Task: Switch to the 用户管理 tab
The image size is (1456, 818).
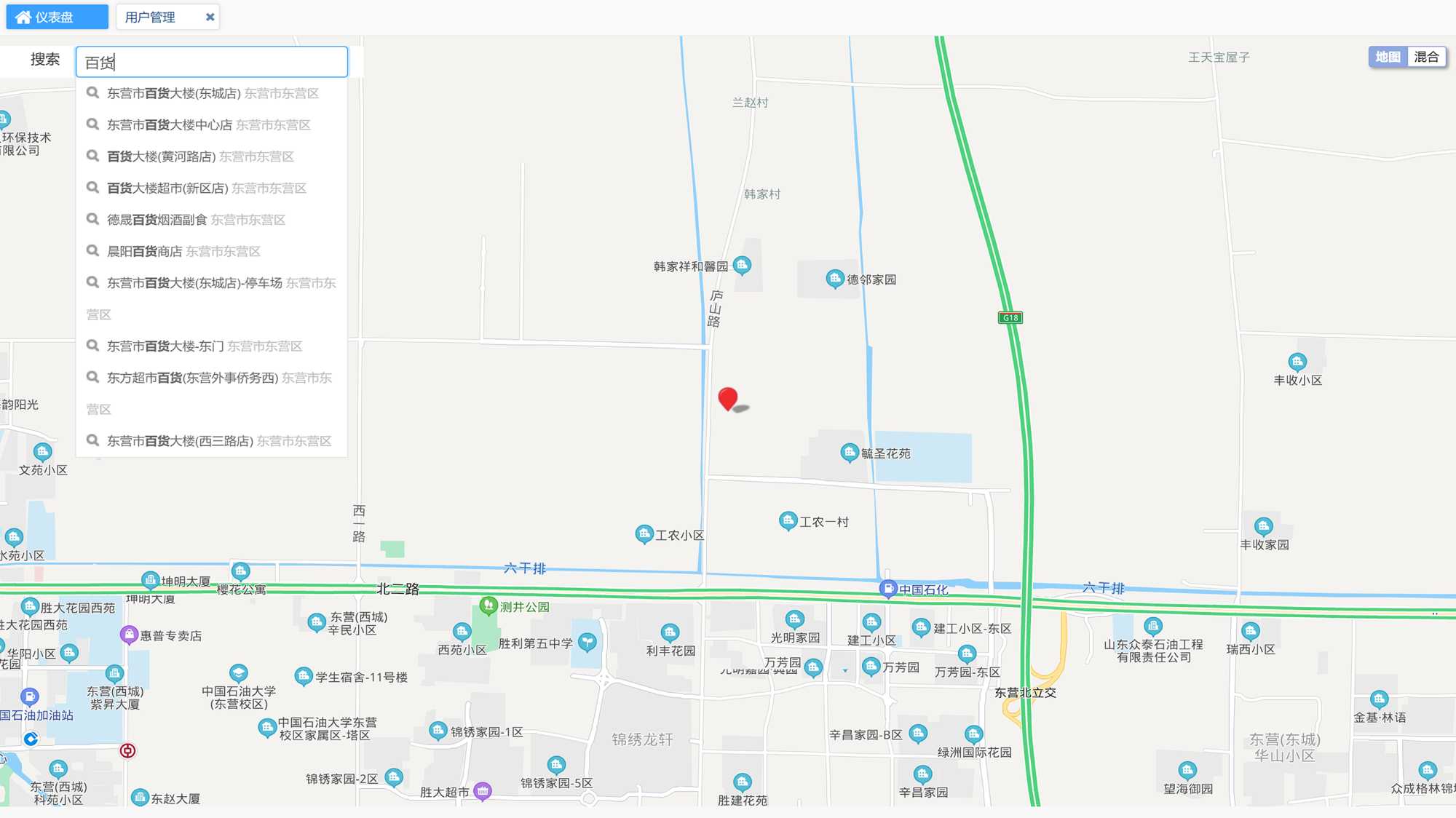Action: point(151,17)
